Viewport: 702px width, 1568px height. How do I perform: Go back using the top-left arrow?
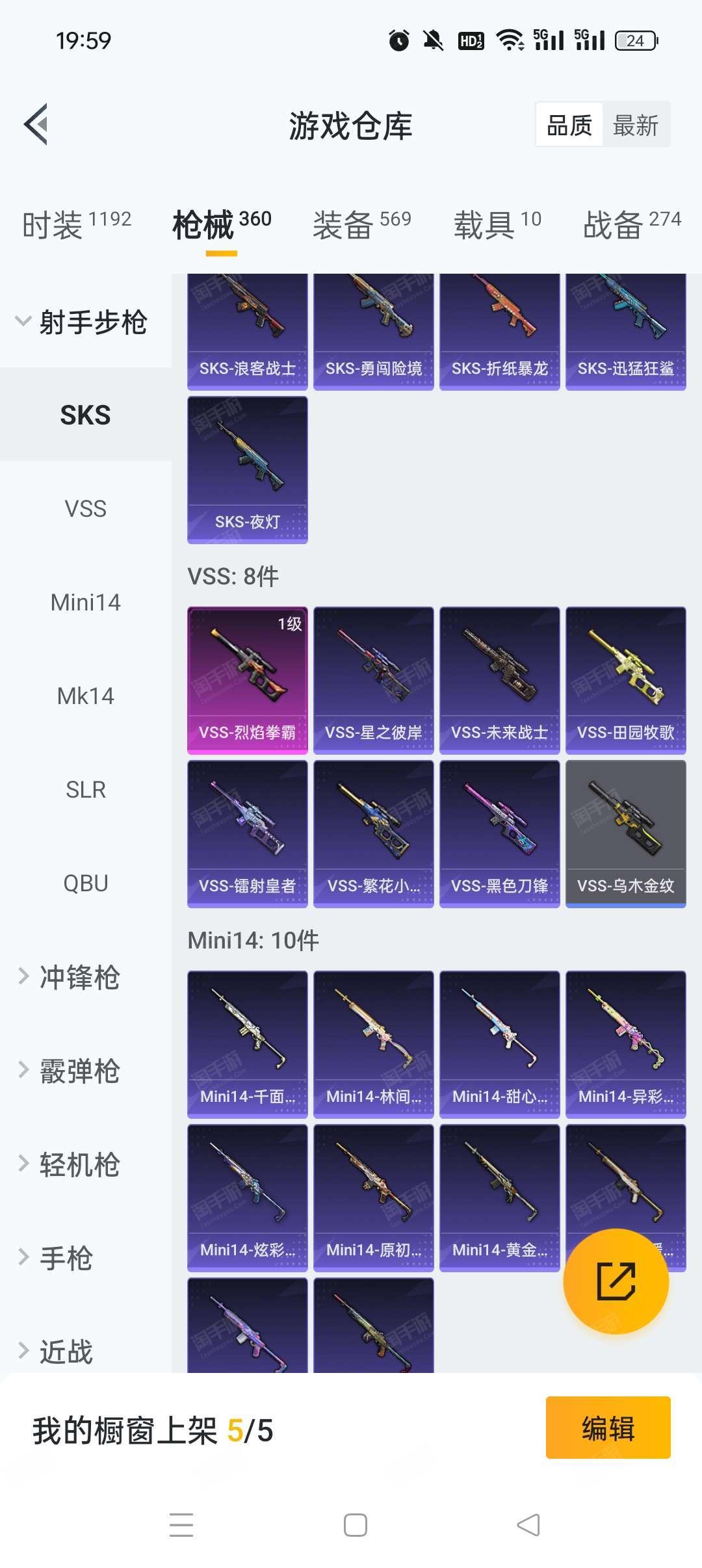click(x=36, y=124)
